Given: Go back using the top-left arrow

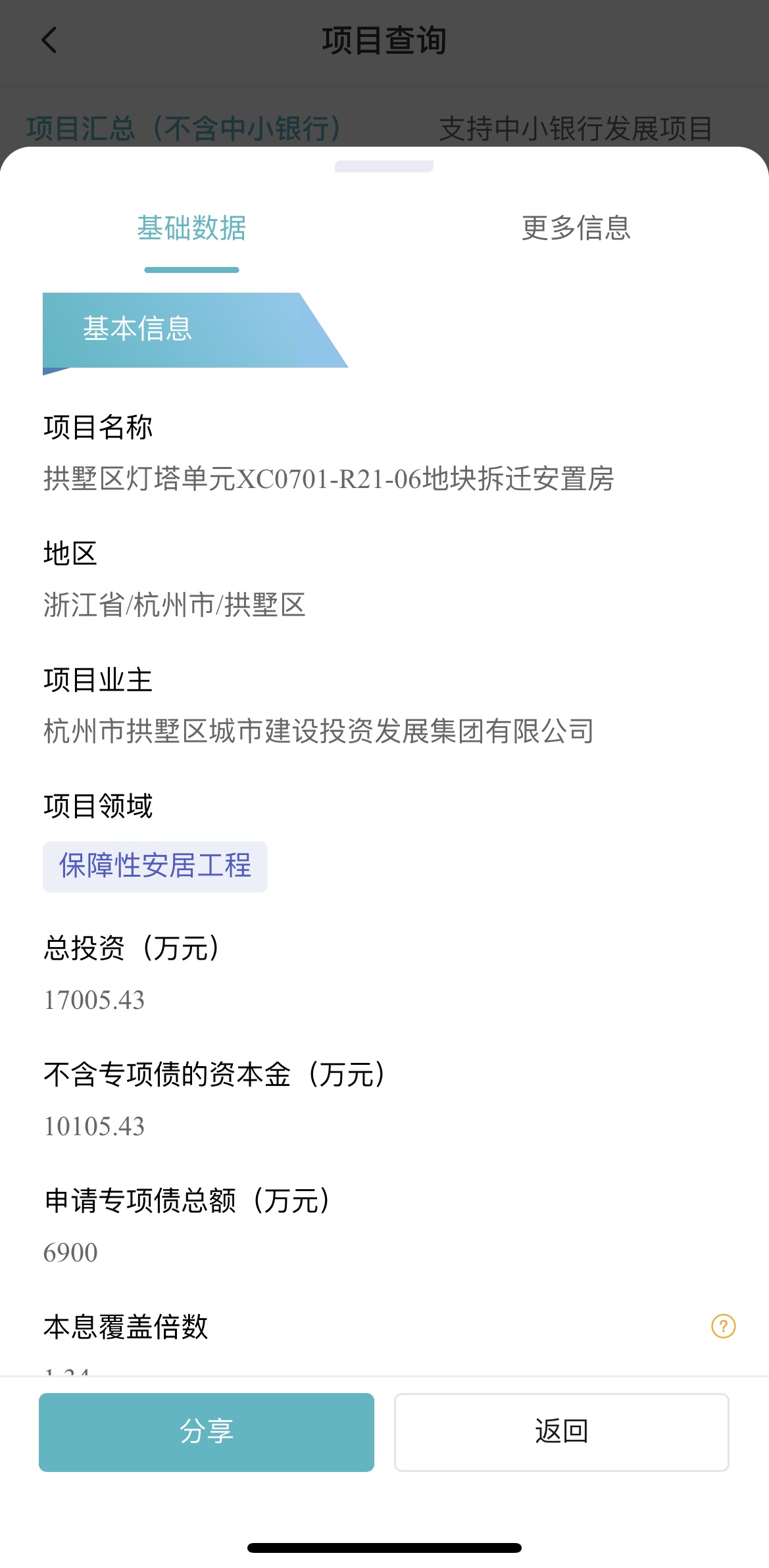Looking at the screenshot, I should tap(49, 40).
